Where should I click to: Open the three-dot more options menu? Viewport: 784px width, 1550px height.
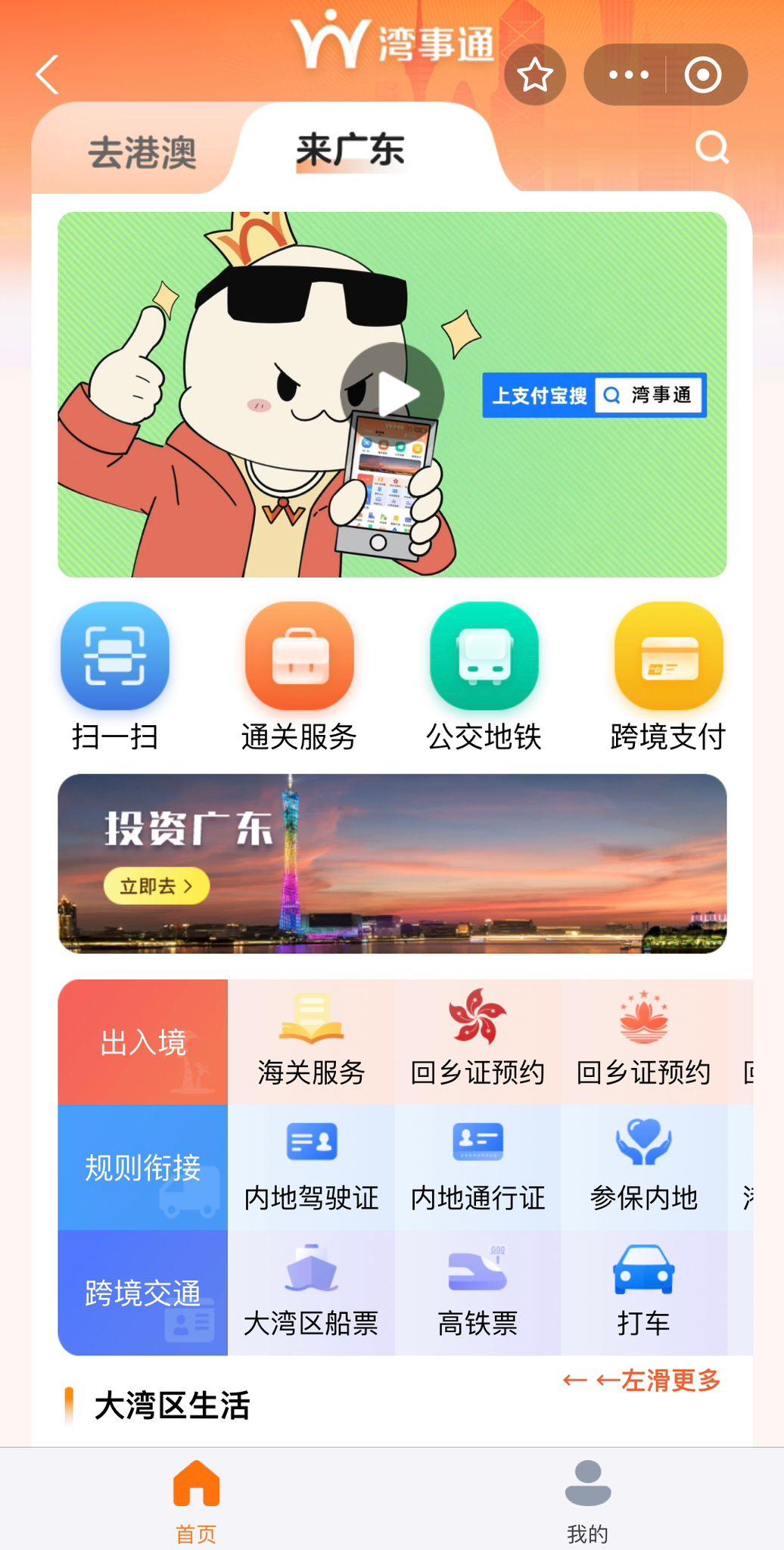point(629,75)
